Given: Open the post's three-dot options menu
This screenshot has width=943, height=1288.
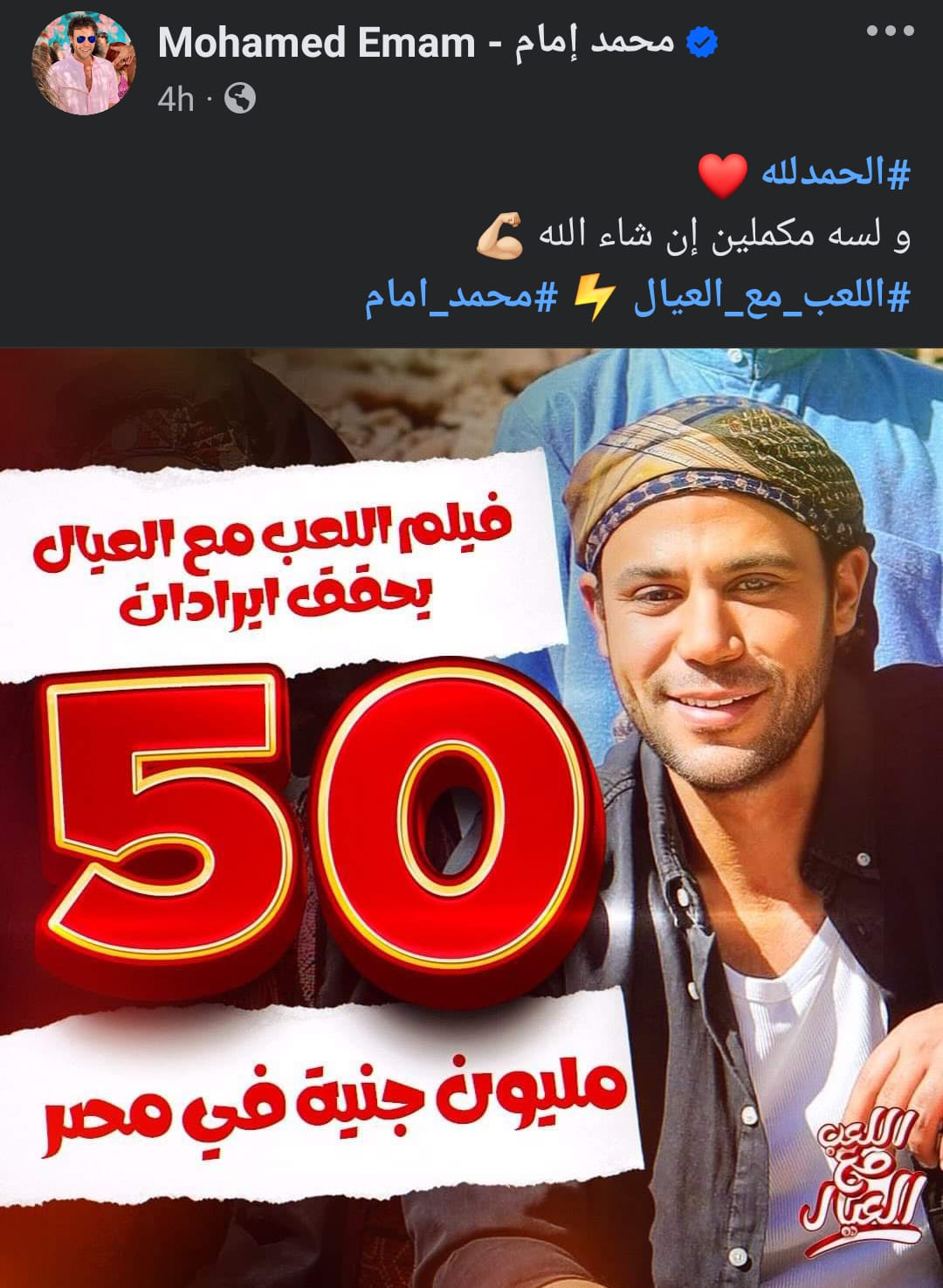Looking at the screenshot, I should 890,31.
